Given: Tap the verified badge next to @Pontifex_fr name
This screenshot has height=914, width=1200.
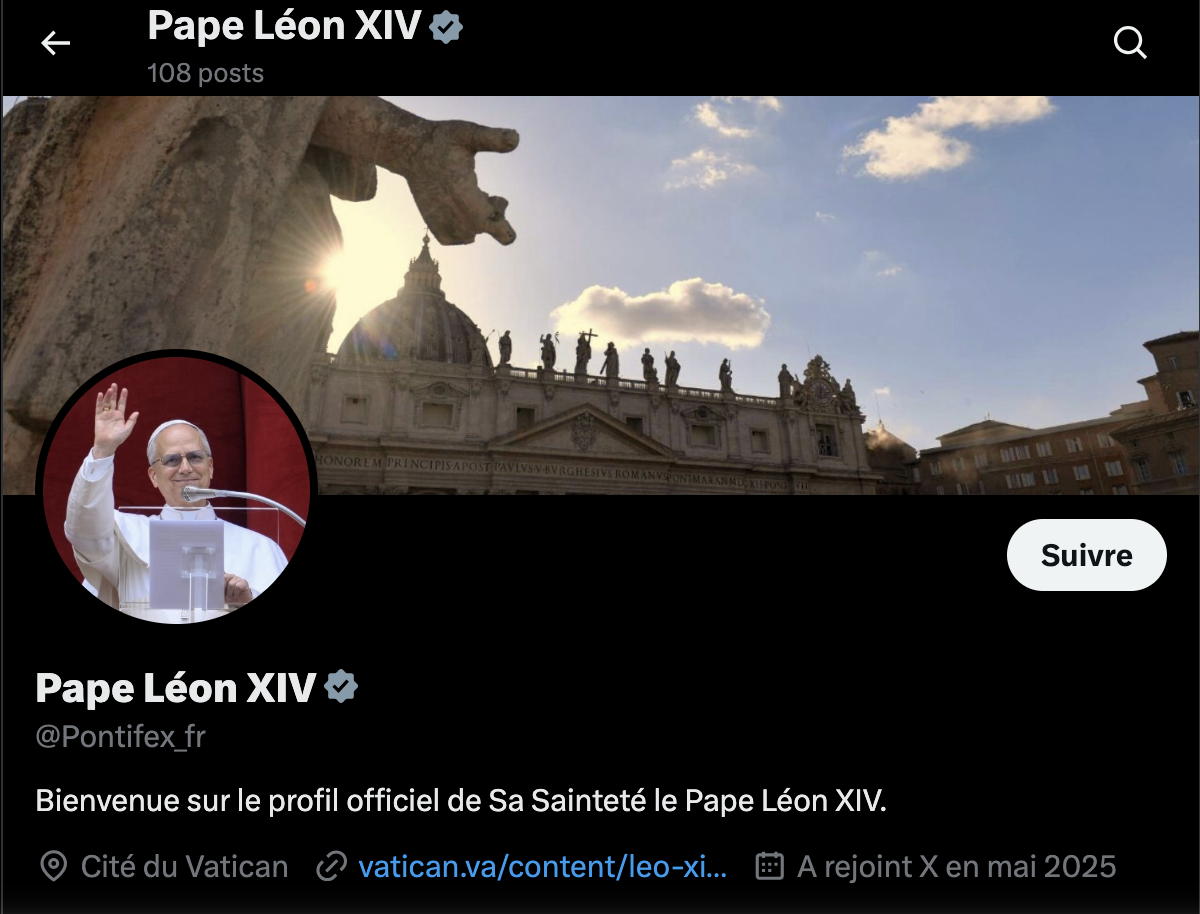Looking at the screenshot, I should 341,688.
